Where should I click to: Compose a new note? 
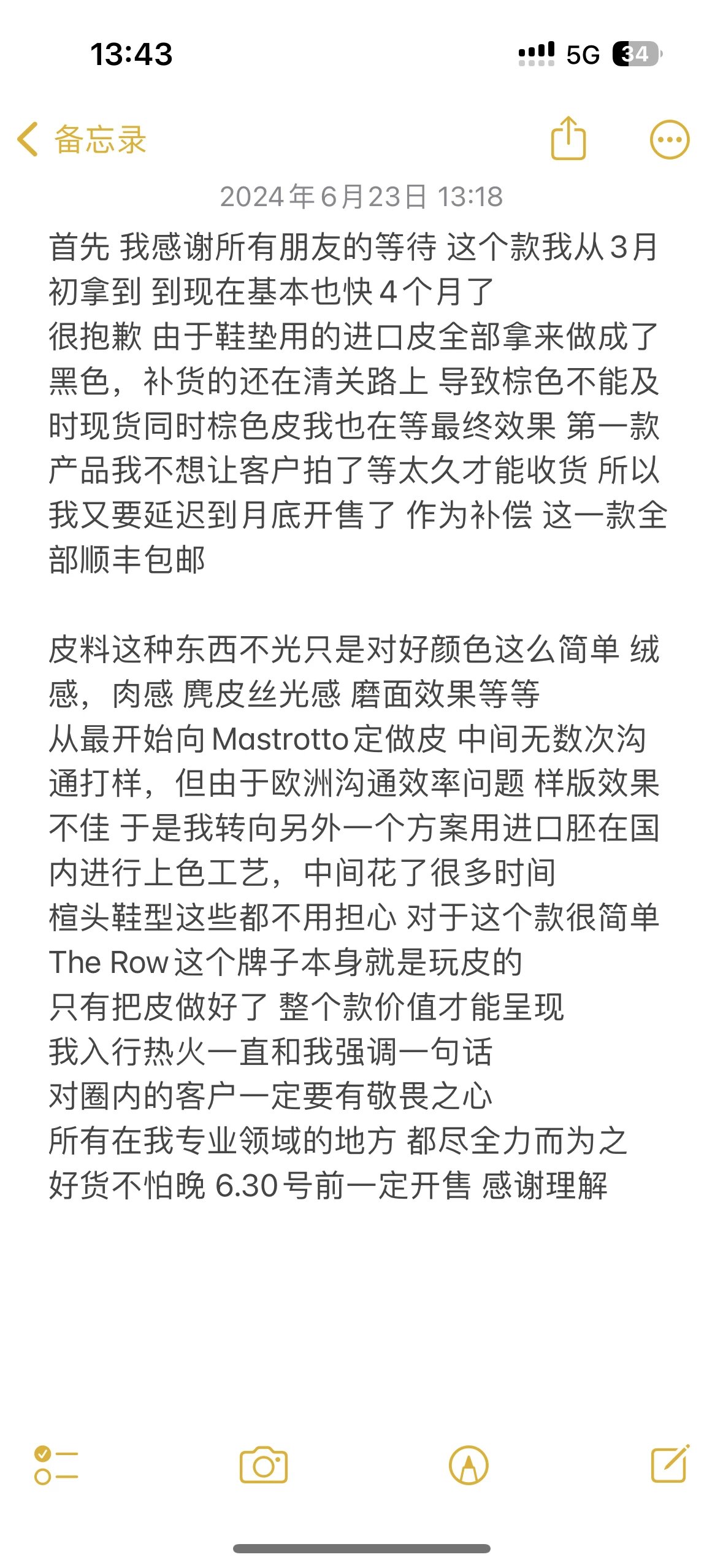point(670,1464)
